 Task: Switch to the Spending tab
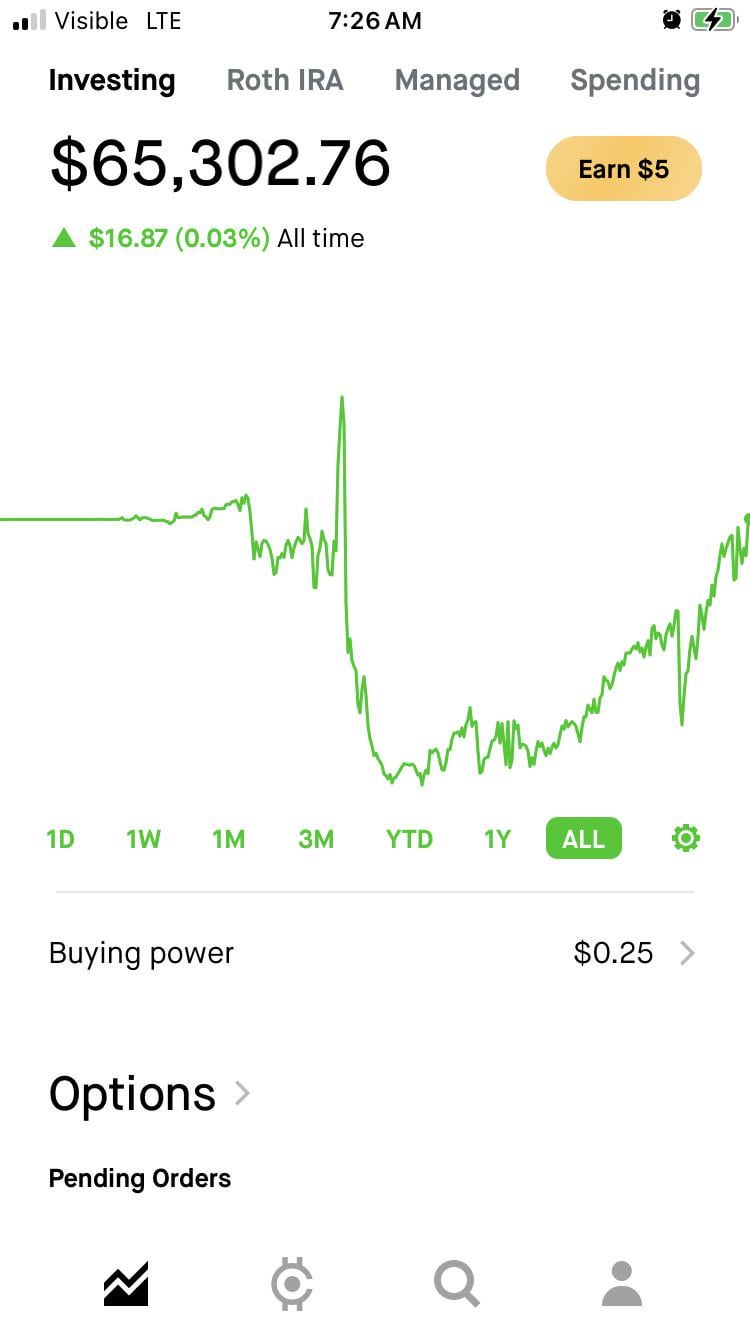[x=634, y=80]
